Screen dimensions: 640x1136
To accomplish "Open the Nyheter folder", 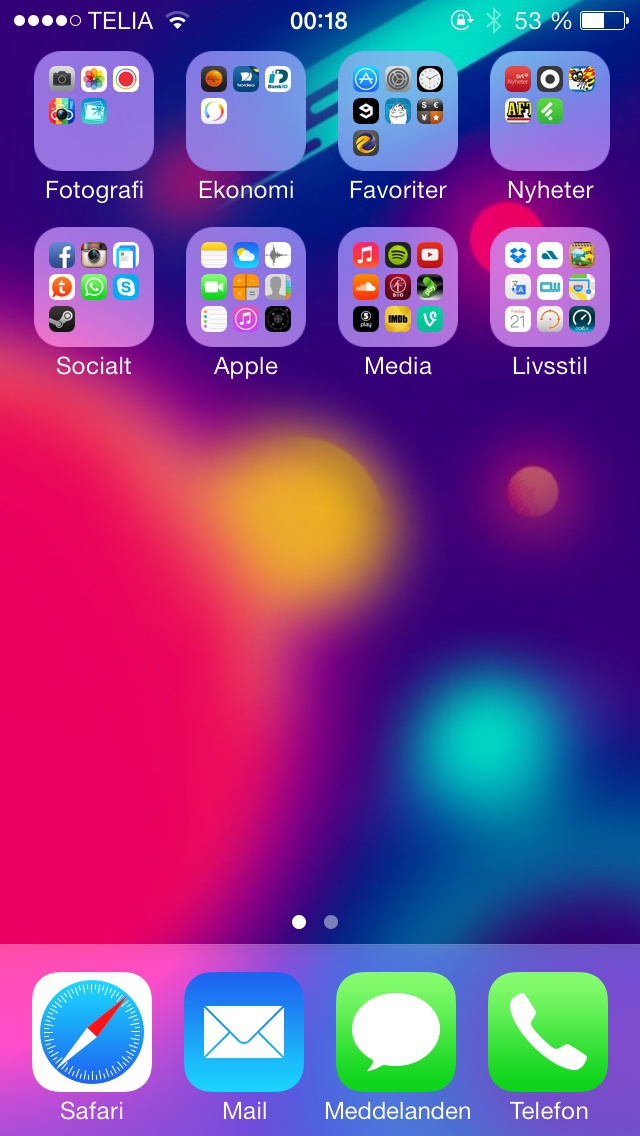I will 550,111.
